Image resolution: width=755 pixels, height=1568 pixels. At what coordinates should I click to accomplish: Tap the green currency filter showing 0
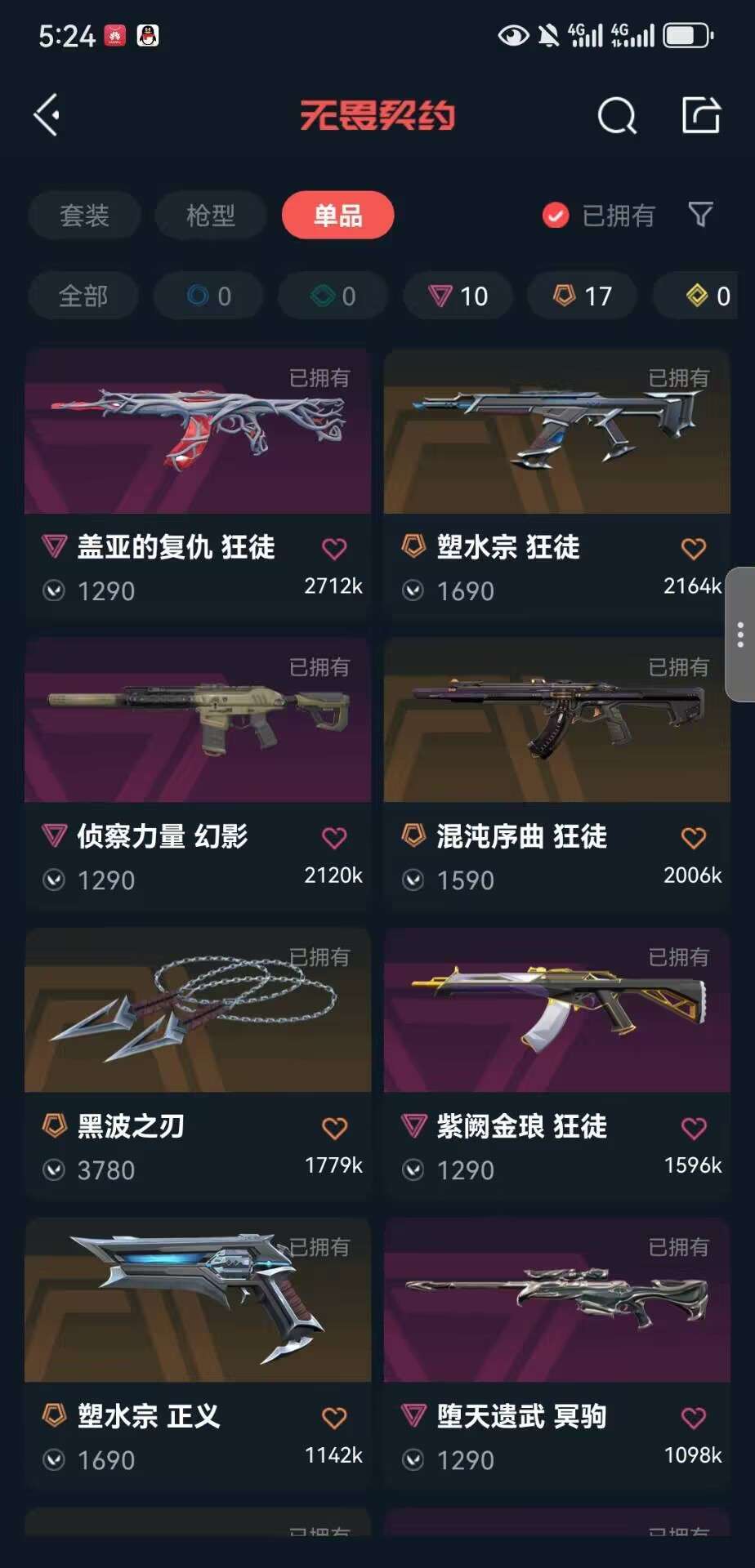click(x=333, y=296)
